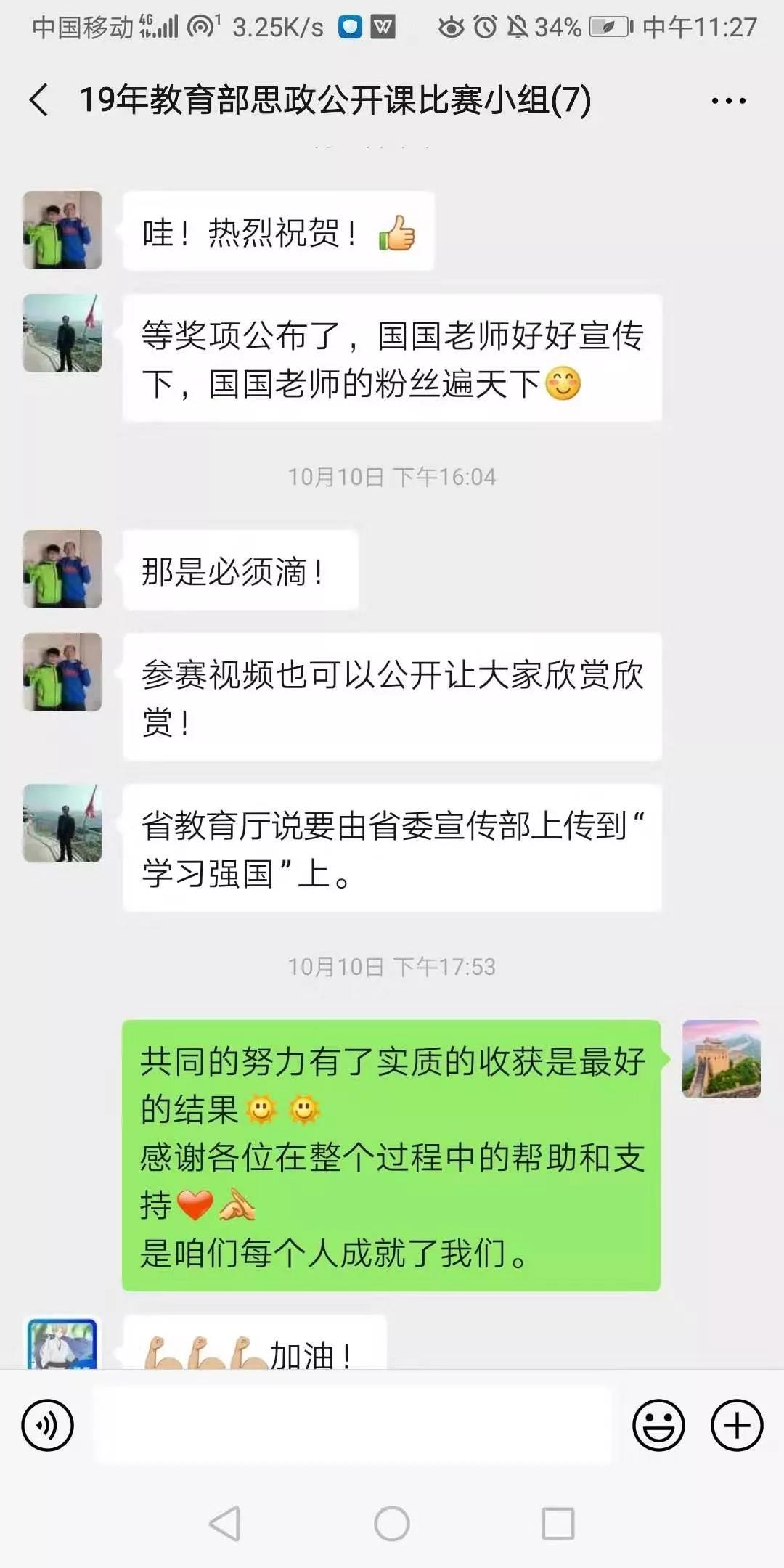The height and width of the screenshot is (1568, 784).
Task: Open avatar beside '等奖项公布了' message
Action: pyautogui.click(x=62, y=333)
